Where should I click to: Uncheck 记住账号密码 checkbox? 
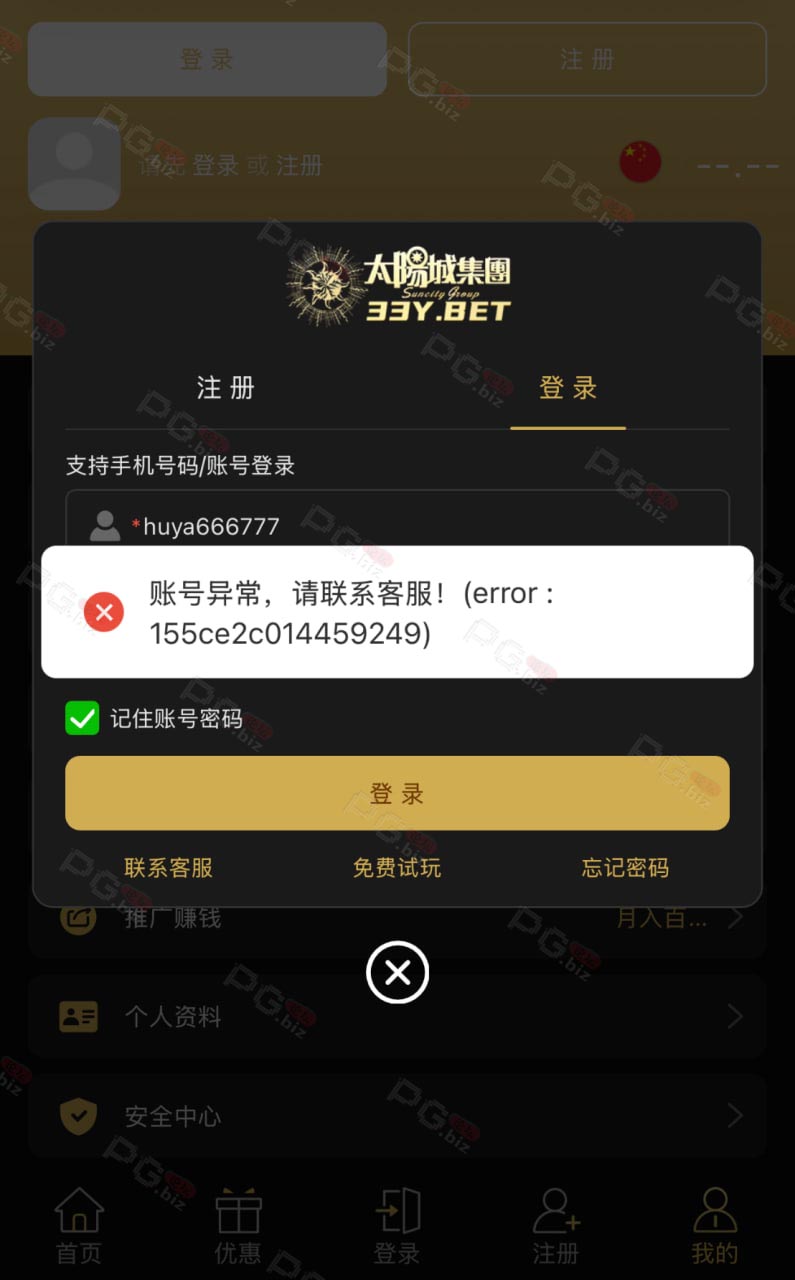pos(82,718)
